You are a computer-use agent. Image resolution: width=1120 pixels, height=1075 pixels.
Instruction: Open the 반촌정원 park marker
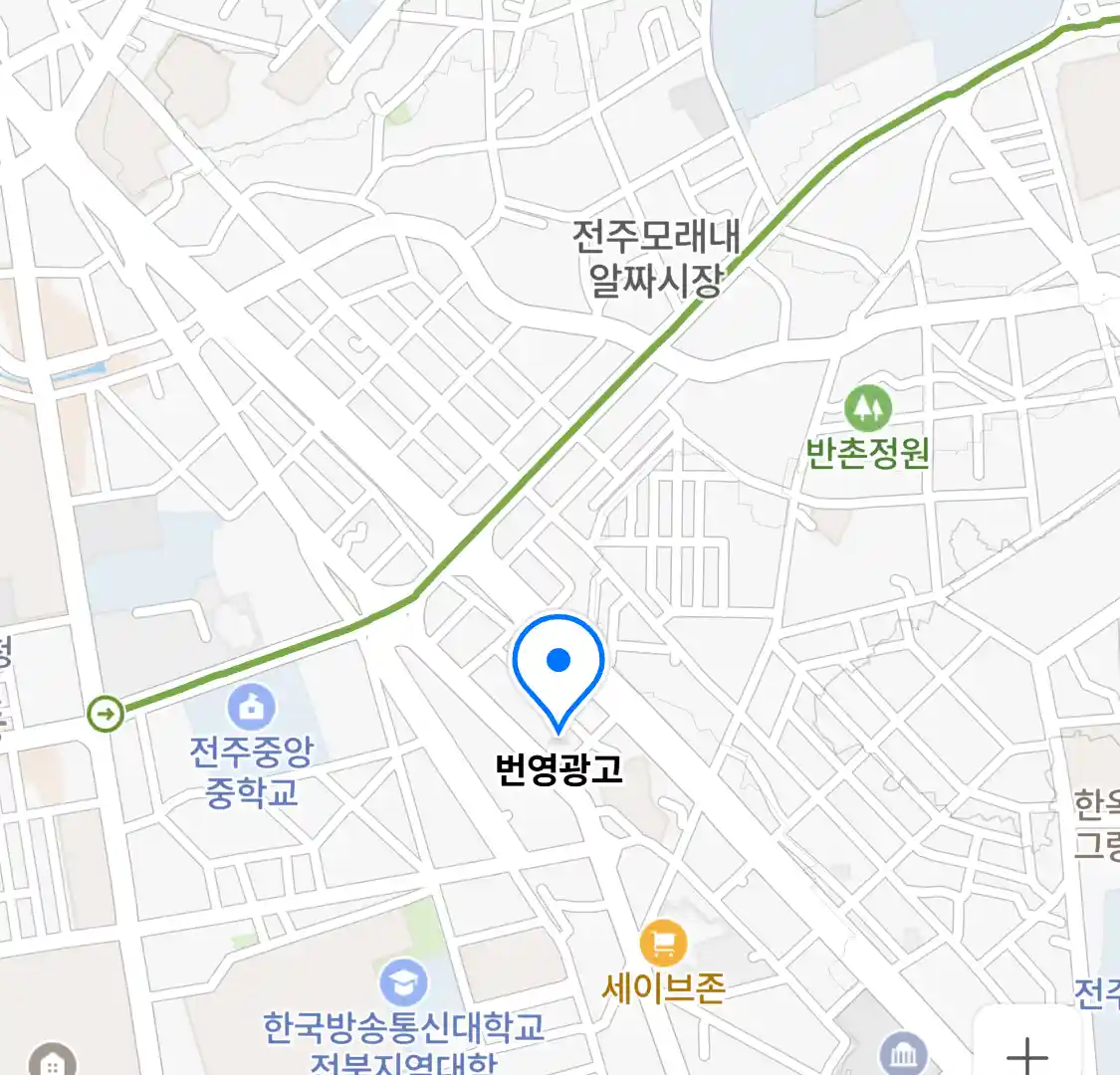[867, 408]
